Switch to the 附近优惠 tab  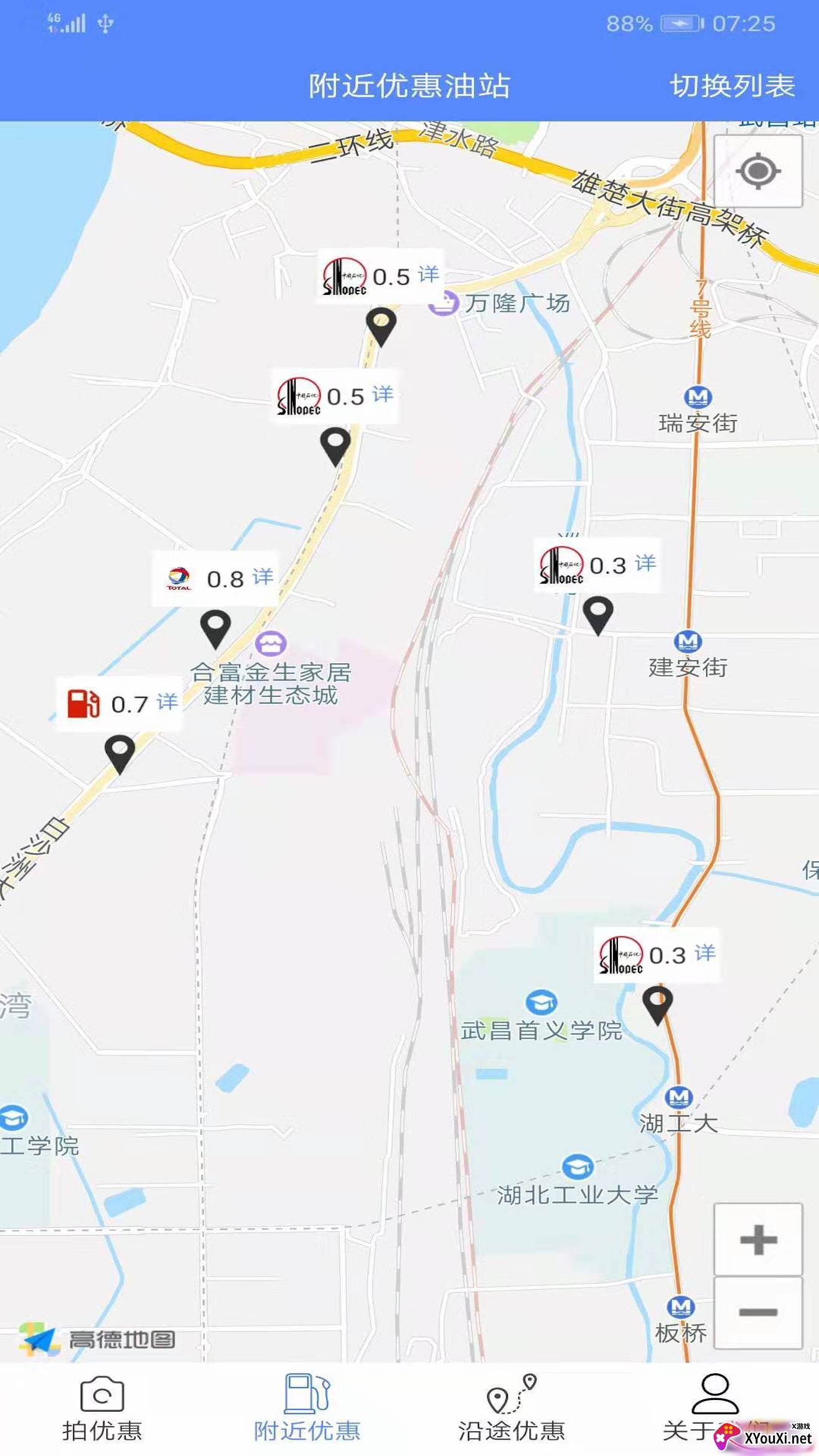tap(307, 1409)
